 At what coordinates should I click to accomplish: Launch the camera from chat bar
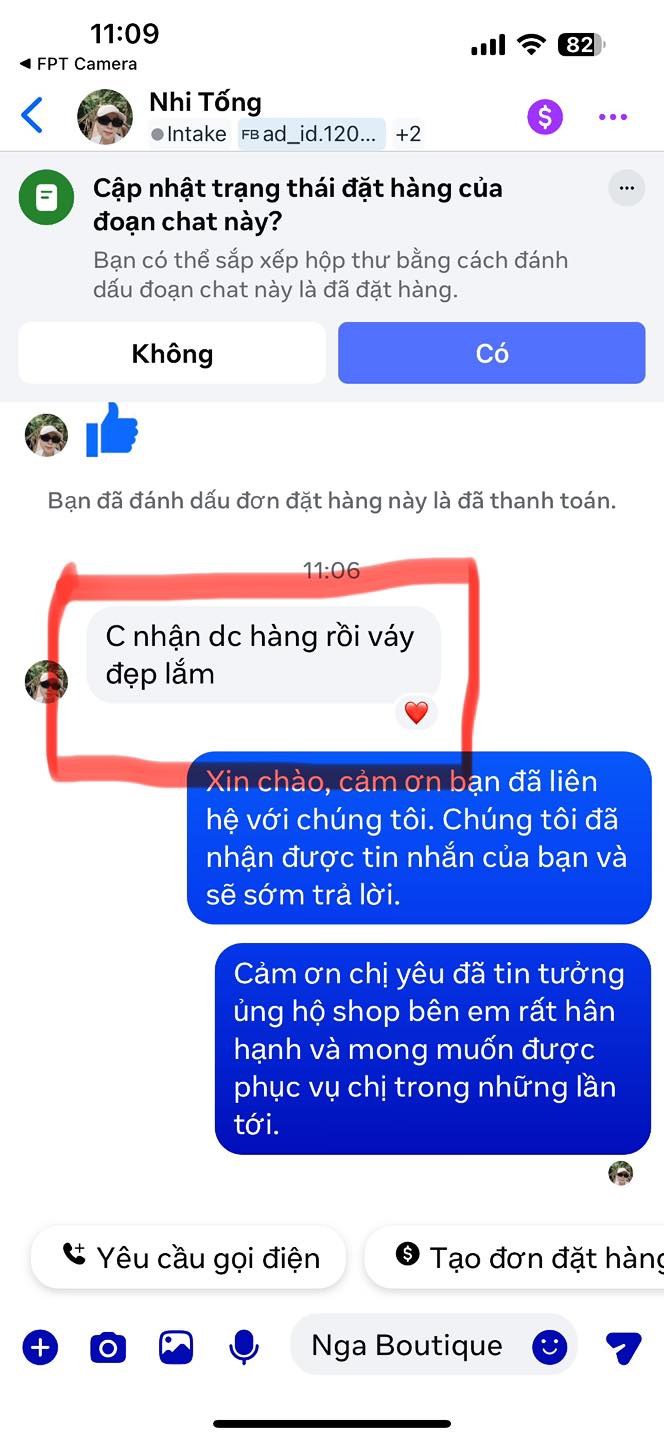tap(108, 1347)
